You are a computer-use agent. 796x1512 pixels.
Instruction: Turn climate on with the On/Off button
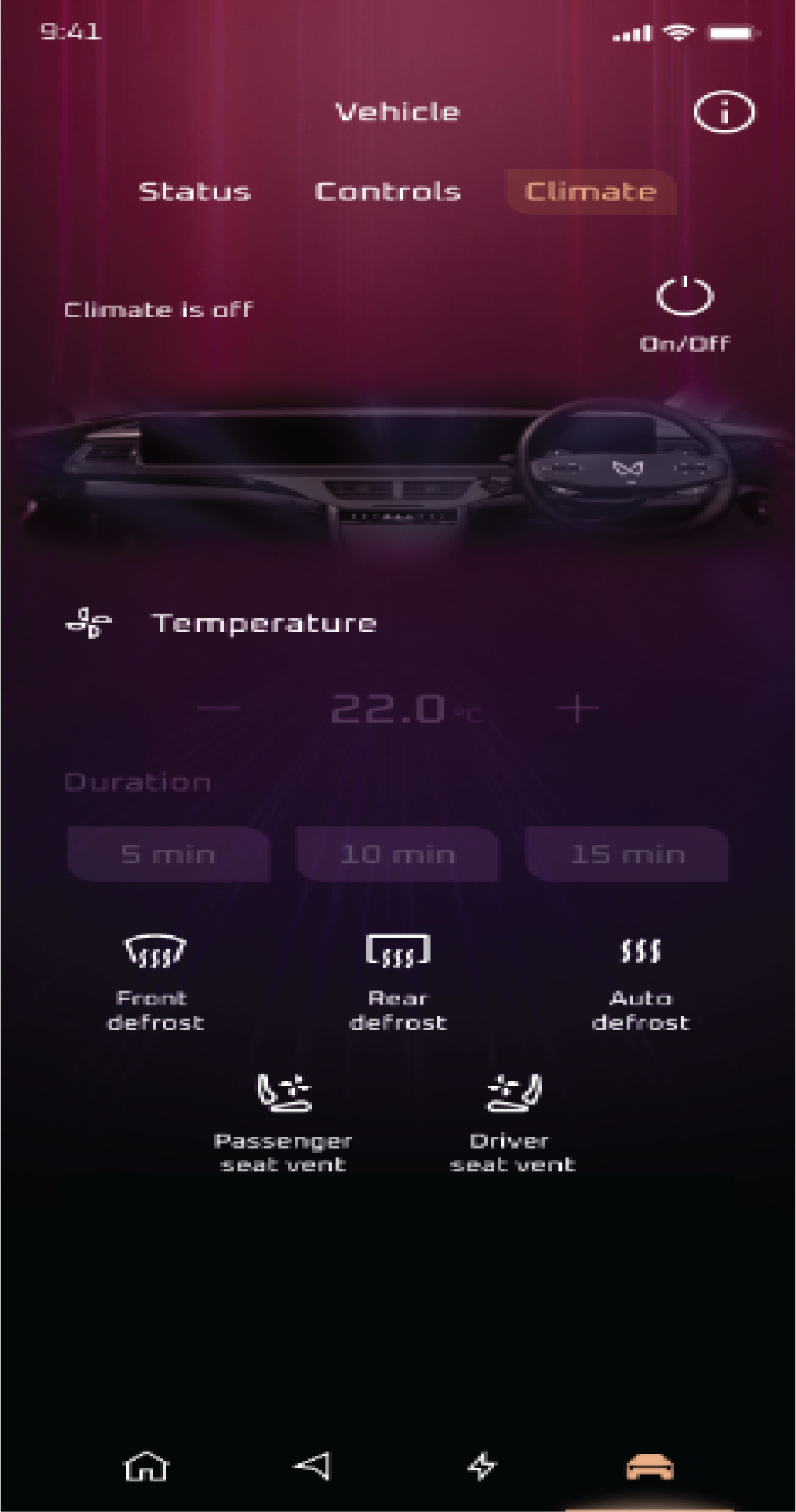click(685, 297)
